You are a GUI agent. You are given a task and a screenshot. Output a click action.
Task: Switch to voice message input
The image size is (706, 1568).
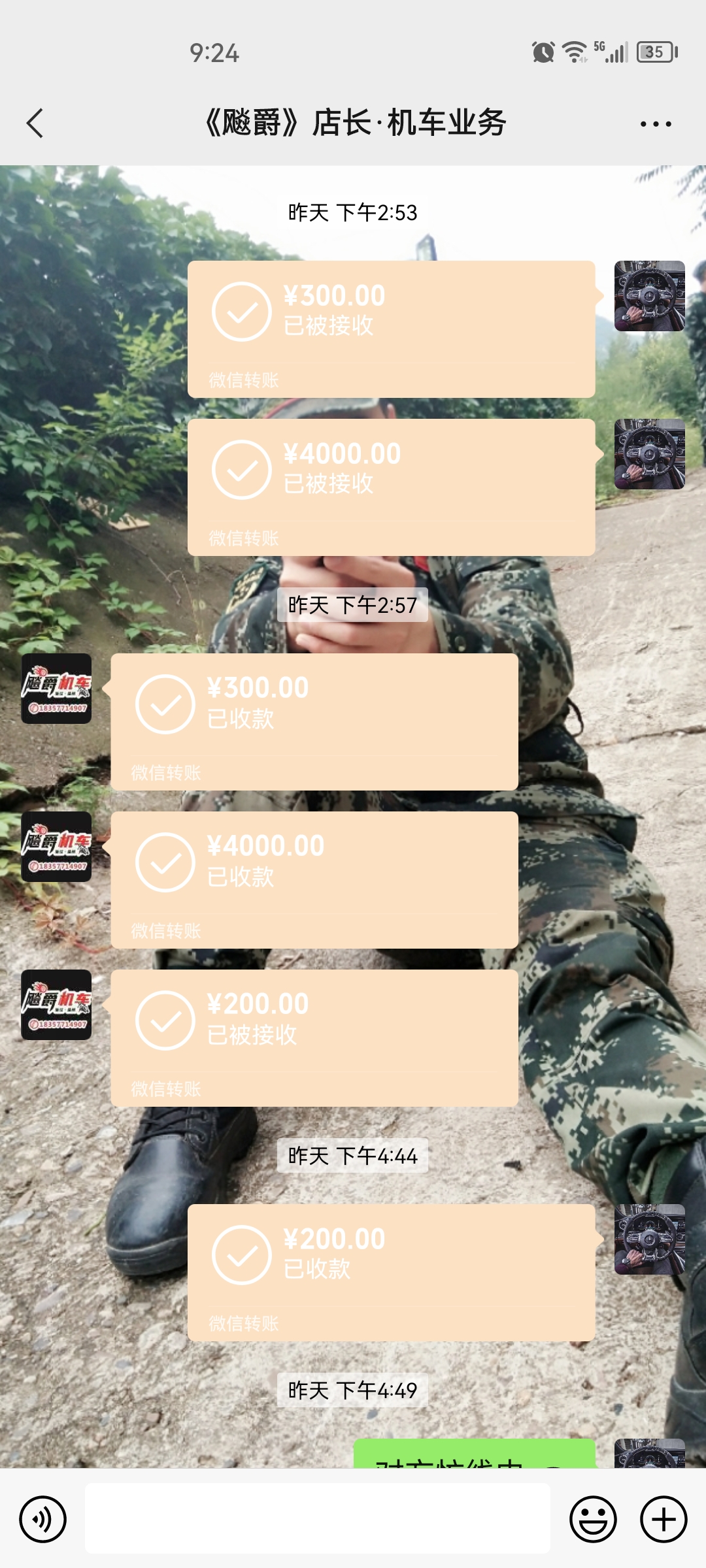(x=42, y=1519)
